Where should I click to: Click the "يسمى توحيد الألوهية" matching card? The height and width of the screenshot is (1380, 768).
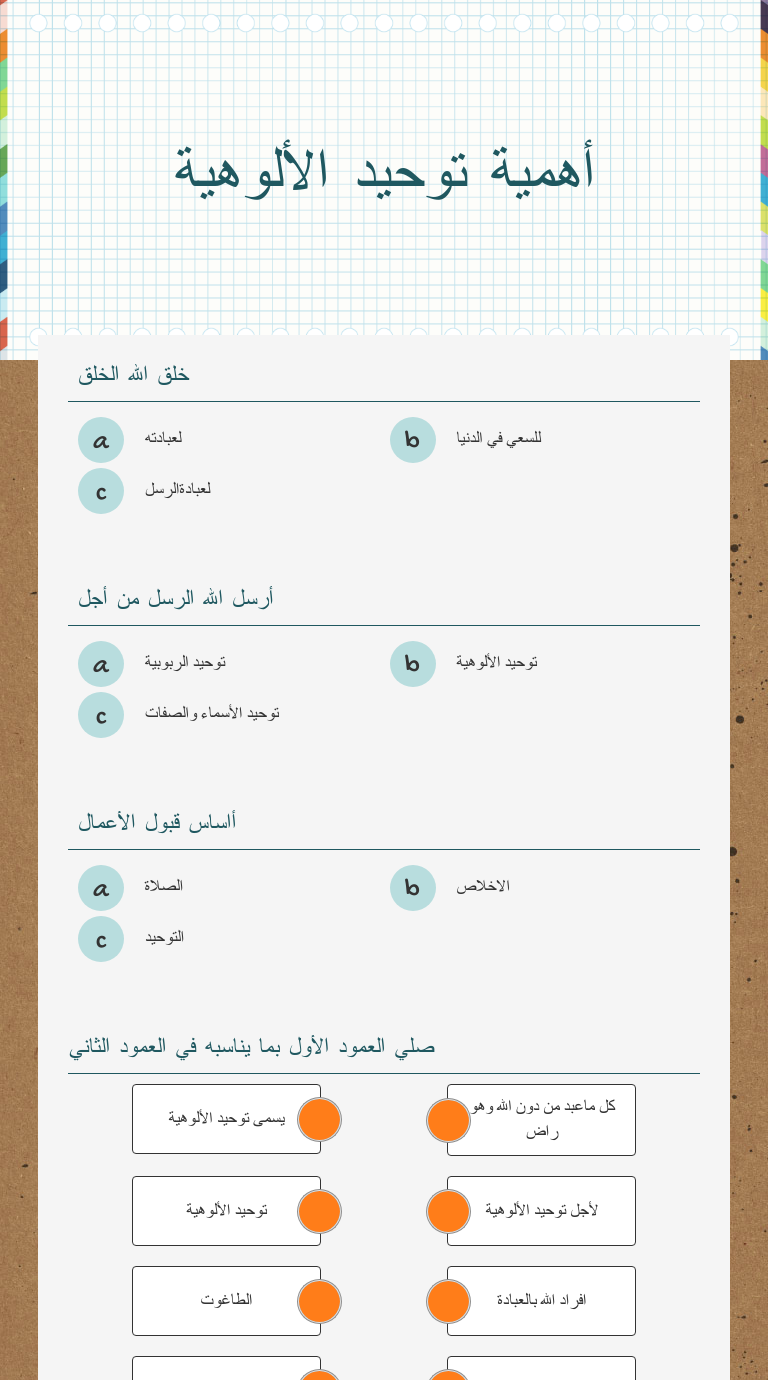click(x=227, y=1118)
